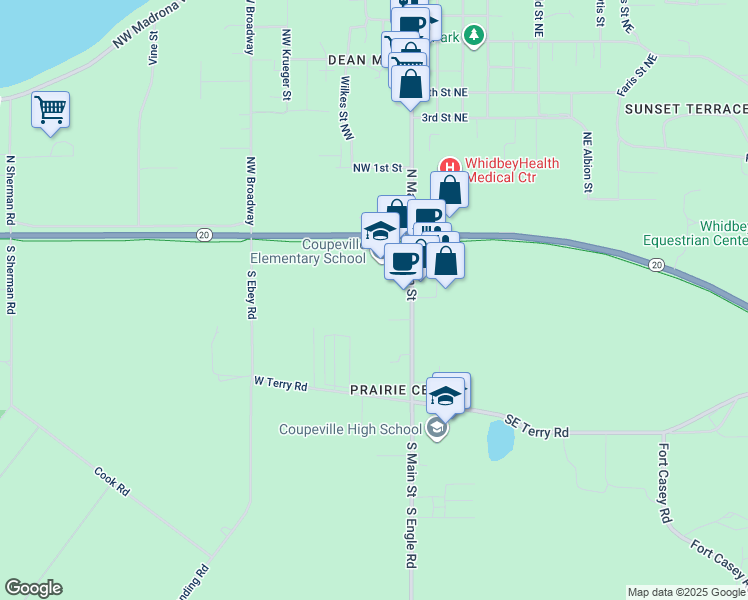Image resolution: width=748 pixels, height=600 pixels.
Task: Open the school marker at Coupeville Elementary School
Action: (380, 231)
